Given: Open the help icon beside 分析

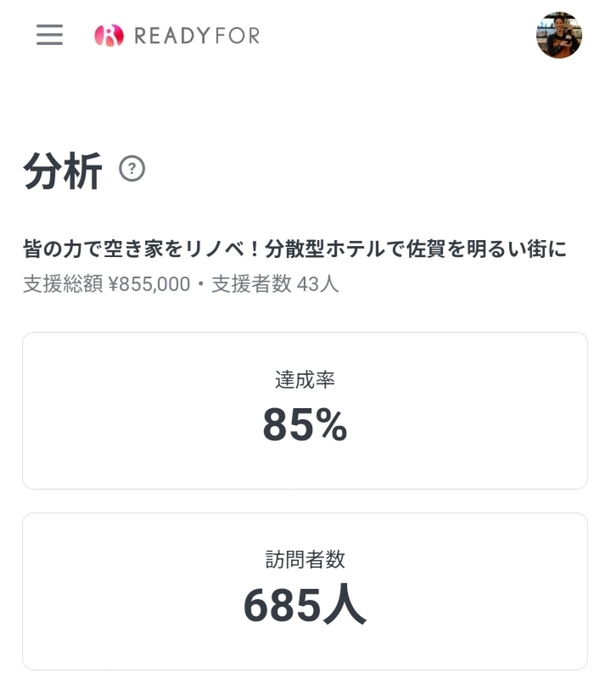Looking at the screenshot, I should (132, 168).
